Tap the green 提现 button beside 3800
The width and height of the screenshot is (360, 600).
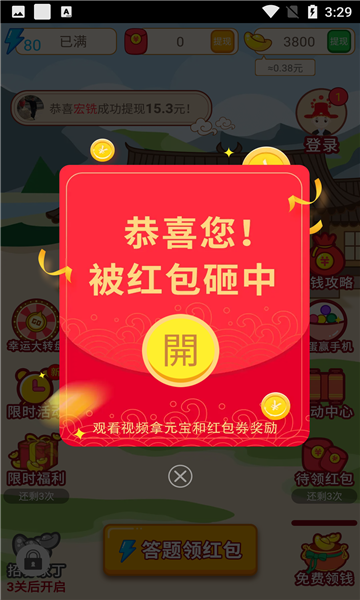pyautogui.click(x=339, y=41)
